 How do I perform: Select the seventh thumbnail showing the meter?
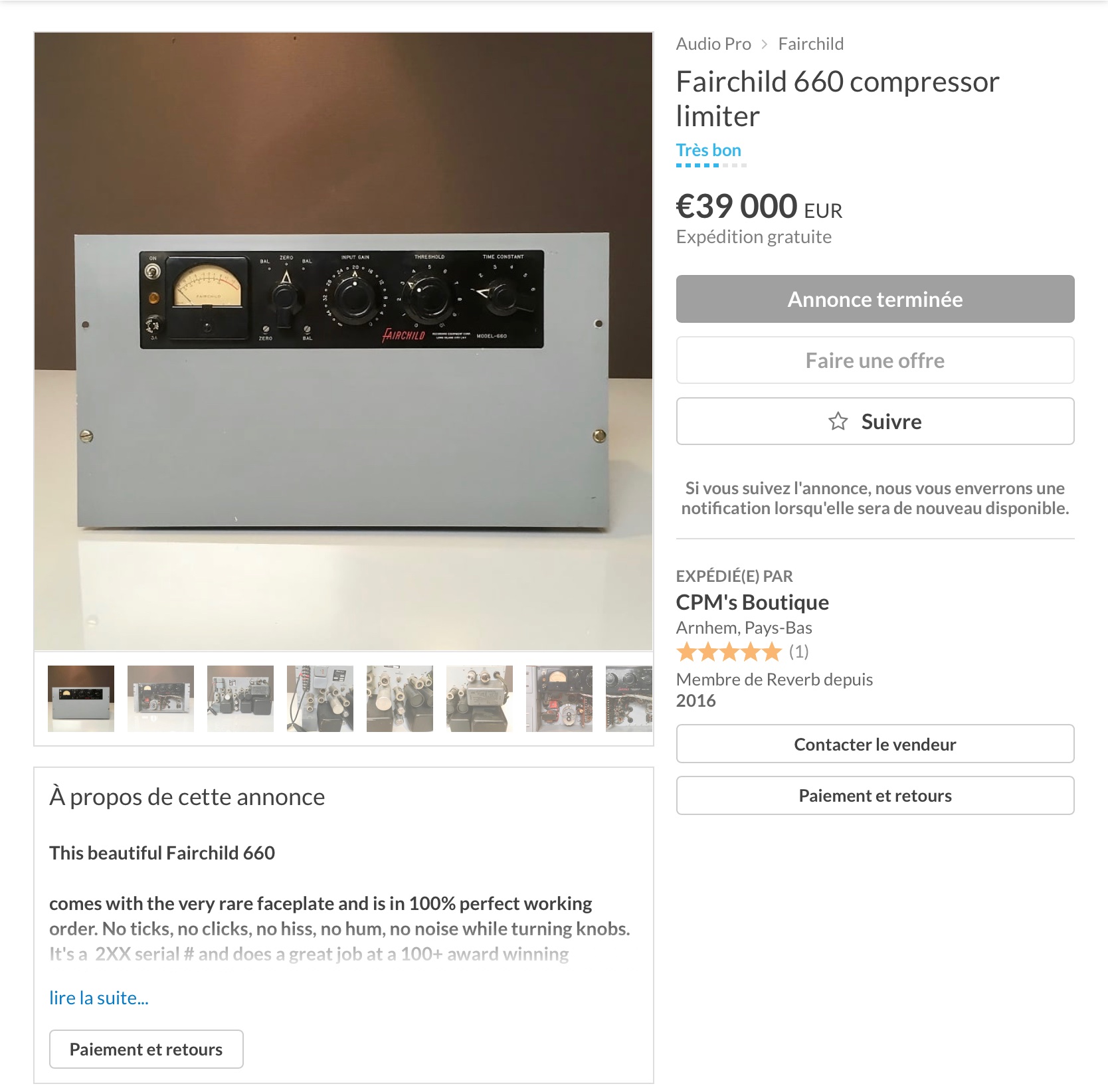pyautogui.click(x=559, y=699)
